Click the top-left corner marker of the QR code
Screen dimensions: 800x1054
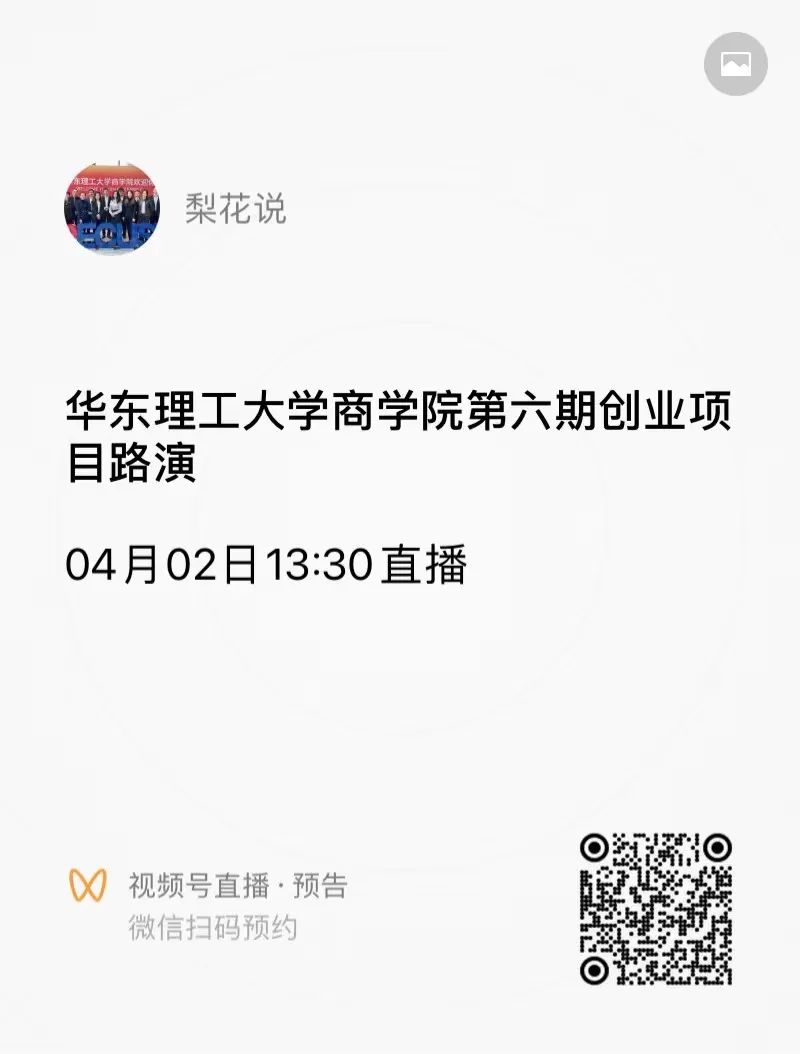click(x=596, y=845)
